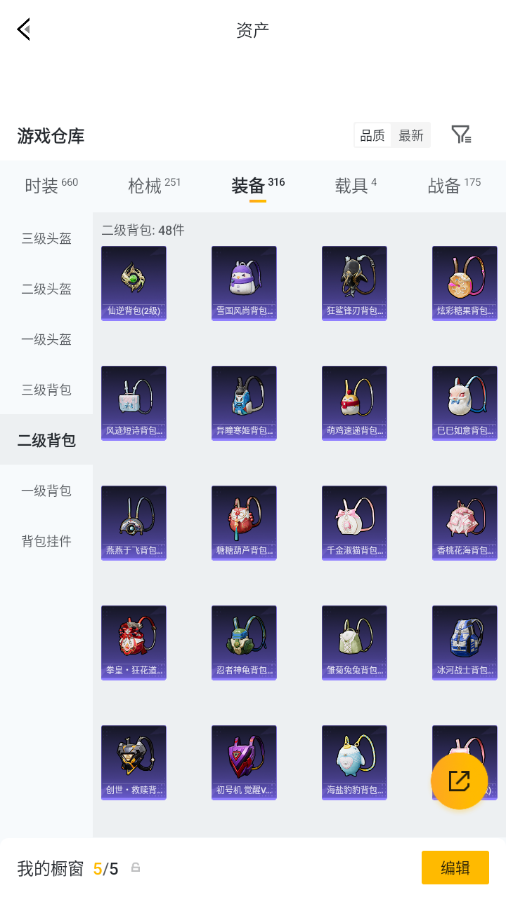Open the 海盐豹豹背包 item
This screenshot has height=897, width=506.
point(354,763)
